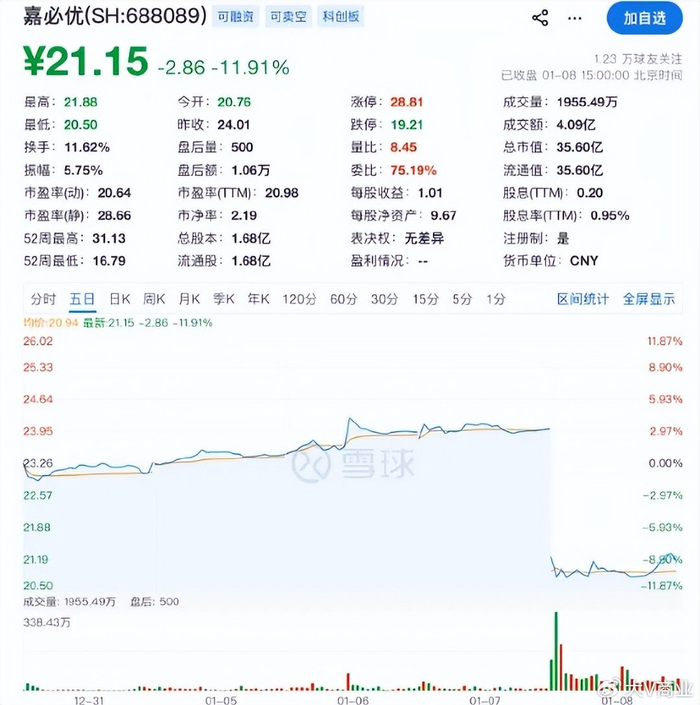The image size is (700, 705).
Task: Open the three-dot more options menu
Action: click(577, 18)
